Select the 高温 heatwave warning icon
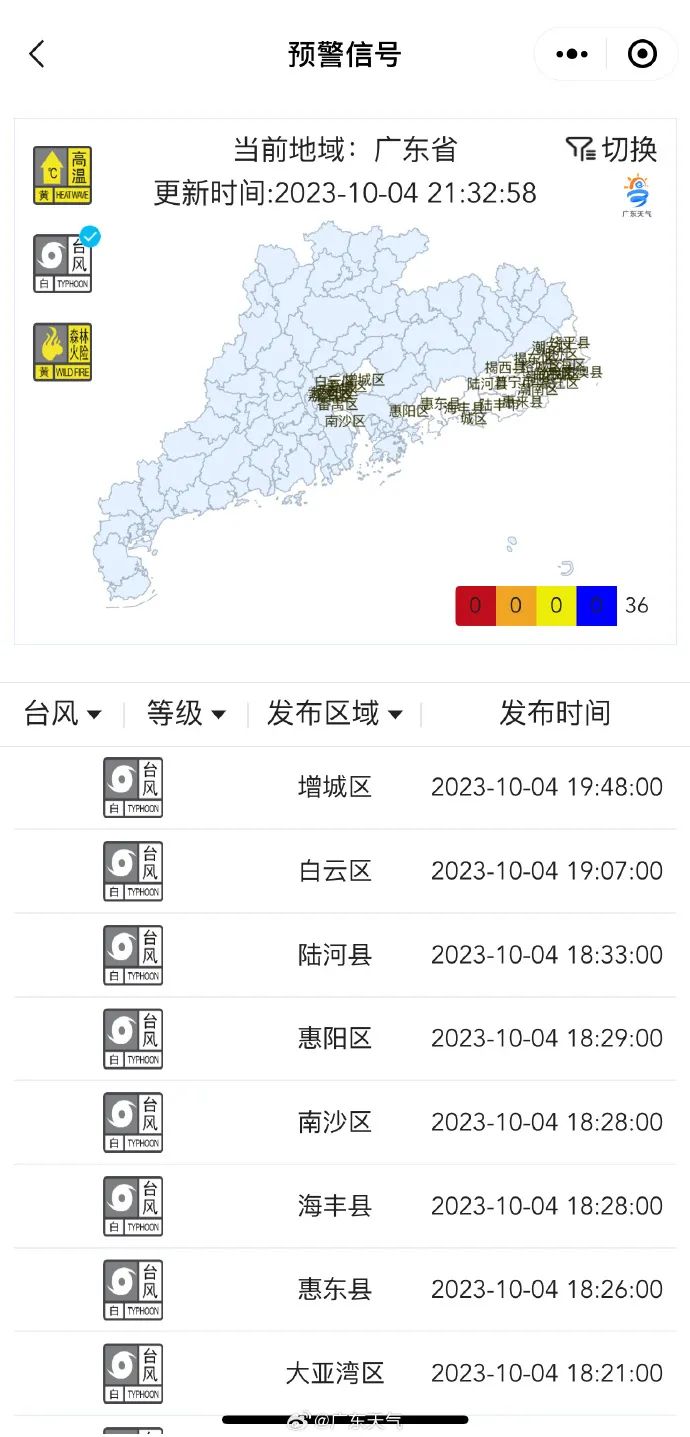Image resolution: width=690 pixels, height=1437 pixels. (62, 176)
